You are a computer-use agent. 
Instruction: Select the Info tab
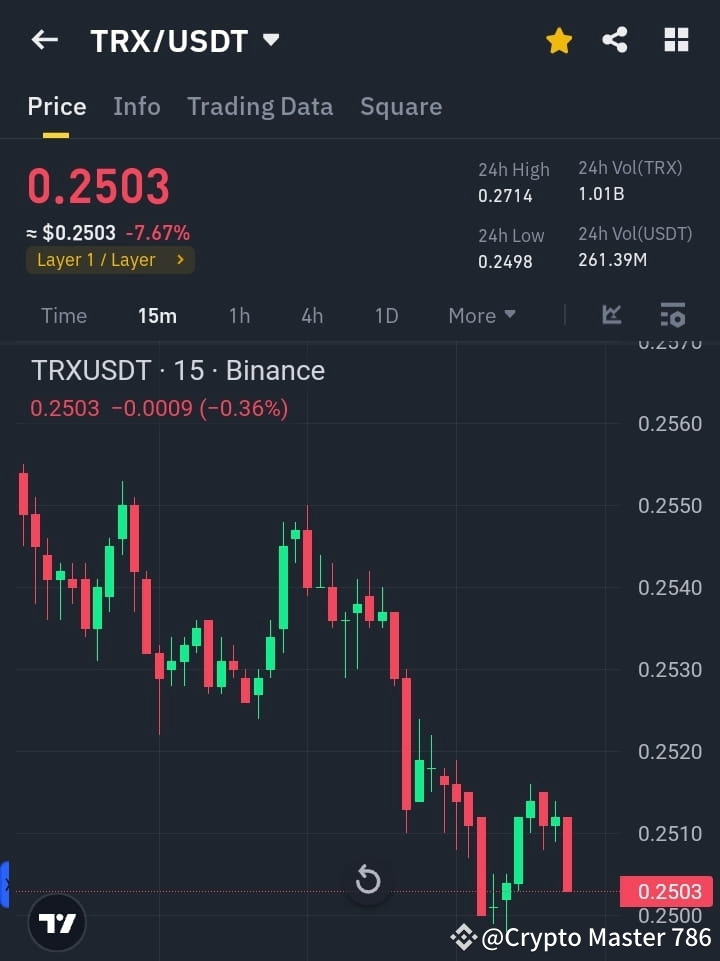click(137, 106)
